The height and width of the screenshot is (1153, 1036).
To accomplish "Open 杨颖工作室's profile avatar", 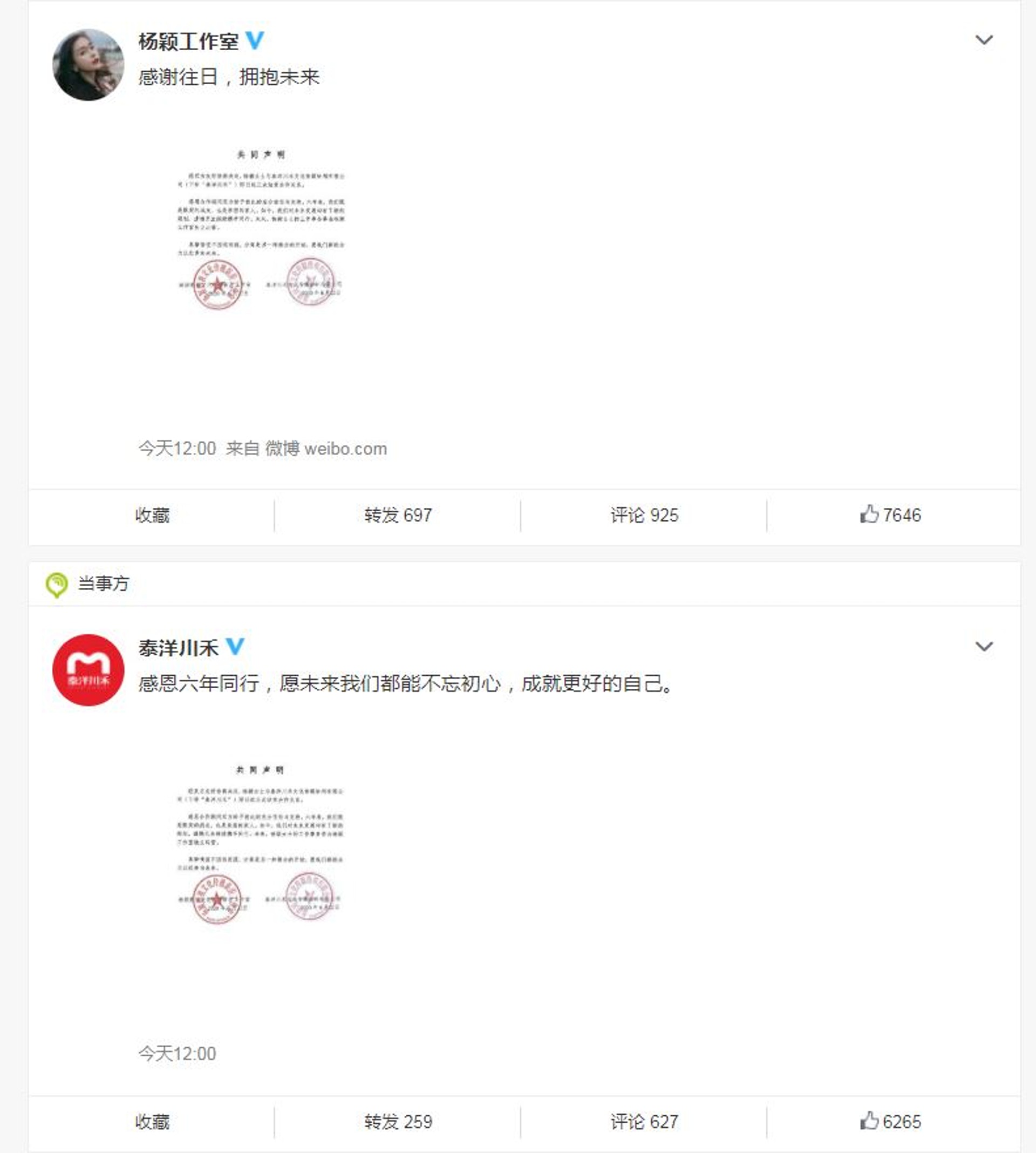I will (x=88, y=65).
